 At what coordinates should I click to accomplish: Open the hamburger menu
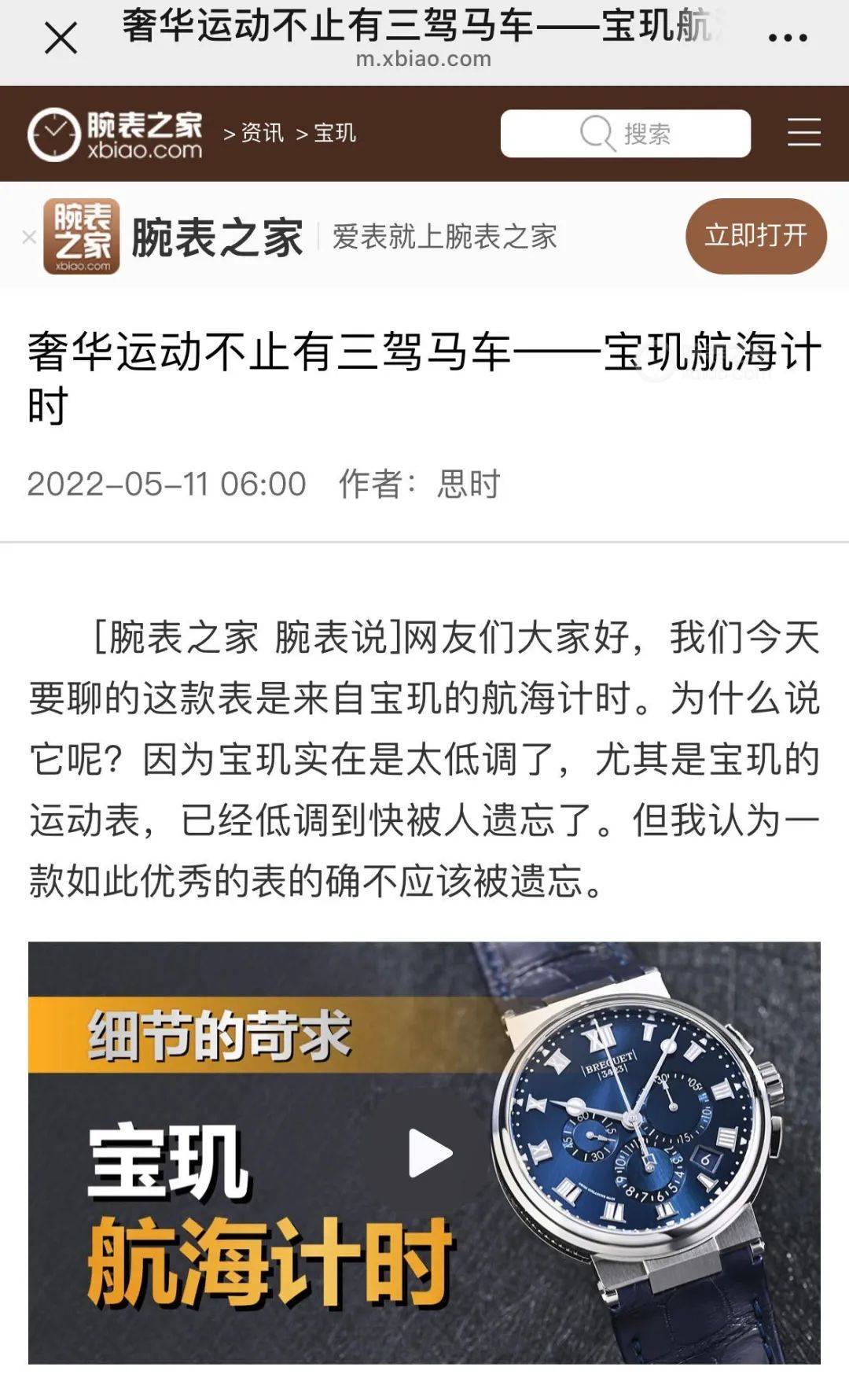click(x=803, y=133)
